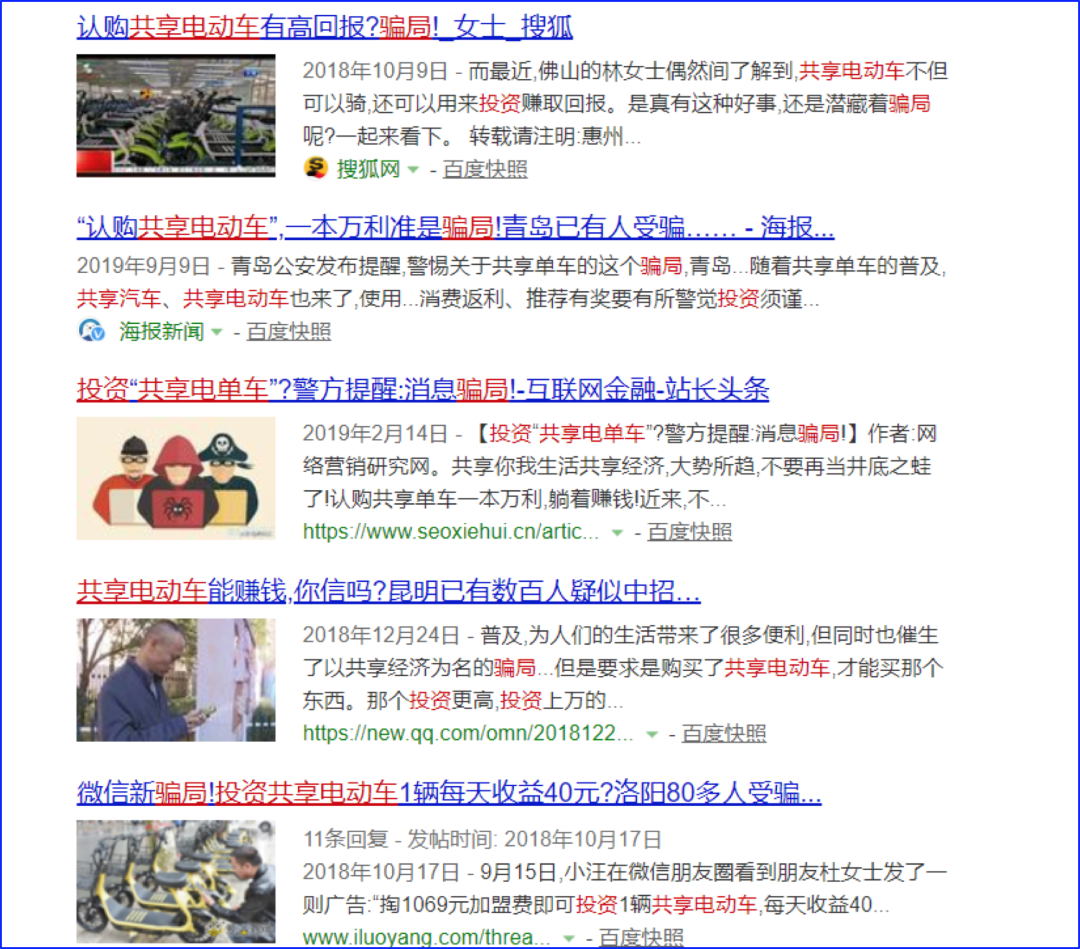Expand the dropdown arrow next to new.qq.com URL

click(x=652, y=734)
